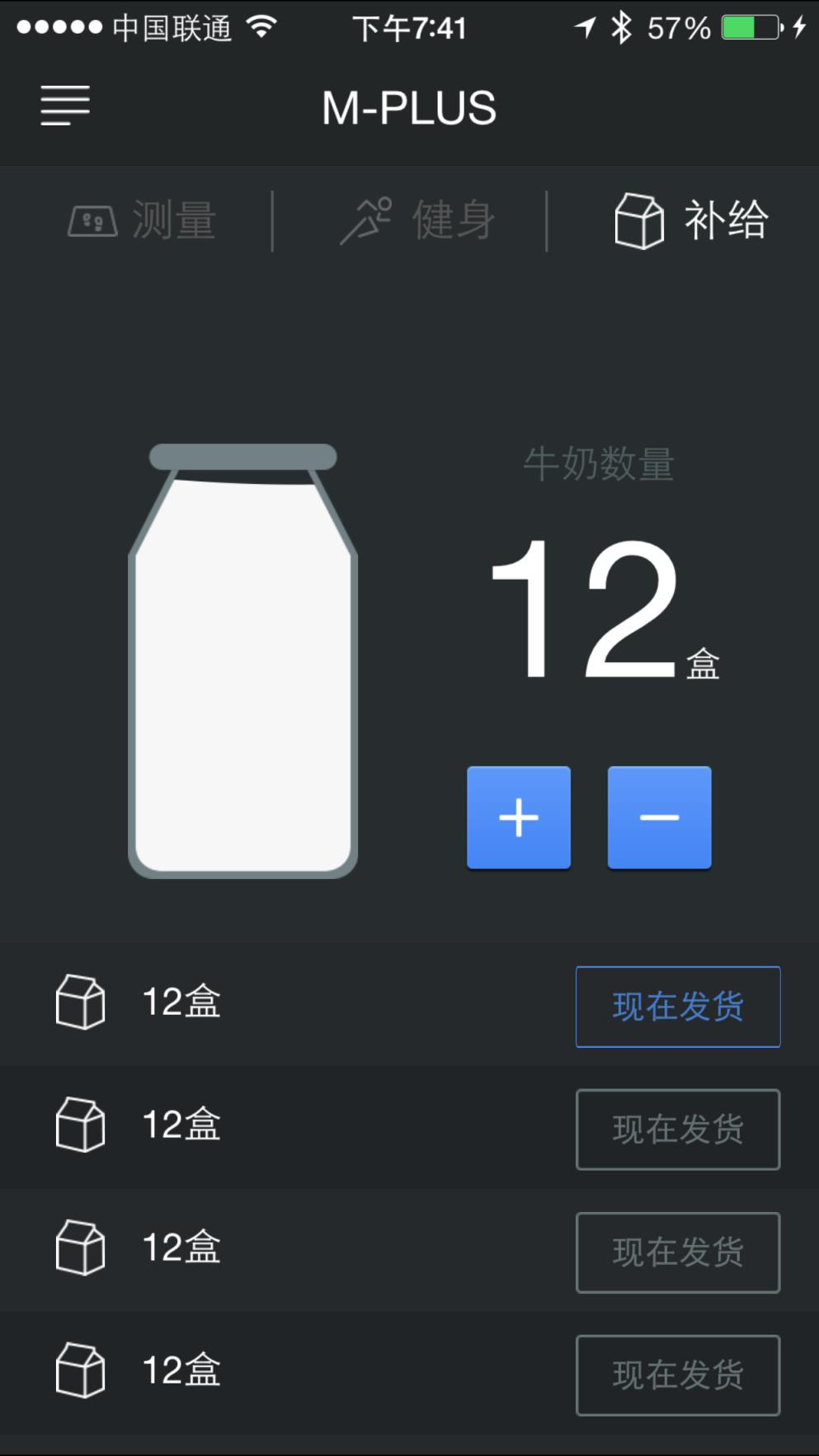This screenshot has width=819, height=1456.
Task: Tap the carton icon on the bottom 12盒 entry
Action: (78, 1369)
